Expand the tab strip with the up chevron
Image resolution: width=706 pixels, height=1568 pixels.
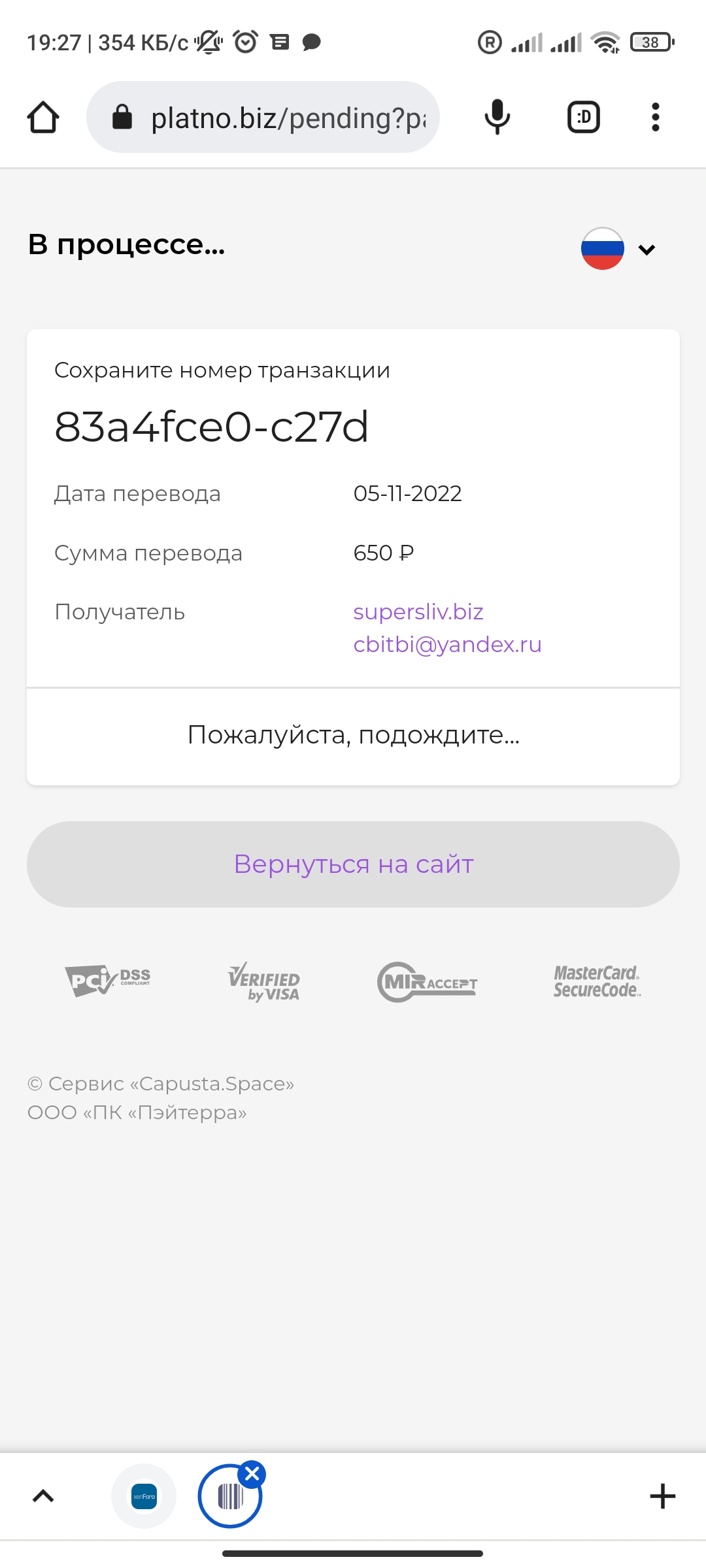[x=43, y=1496]
